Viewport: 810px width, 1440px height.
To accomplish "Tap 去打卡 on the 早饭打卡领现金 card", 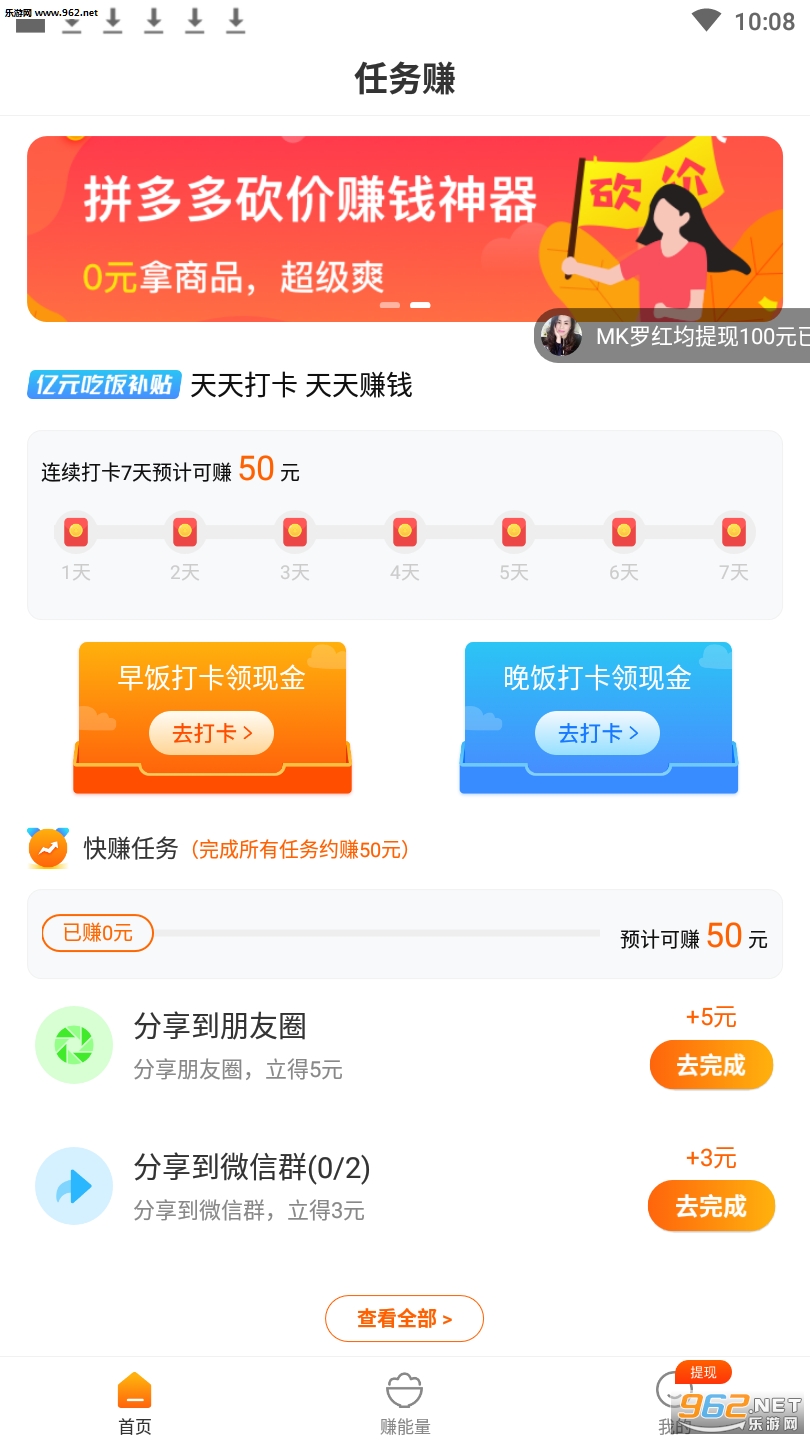I will (x=211, y=733).
